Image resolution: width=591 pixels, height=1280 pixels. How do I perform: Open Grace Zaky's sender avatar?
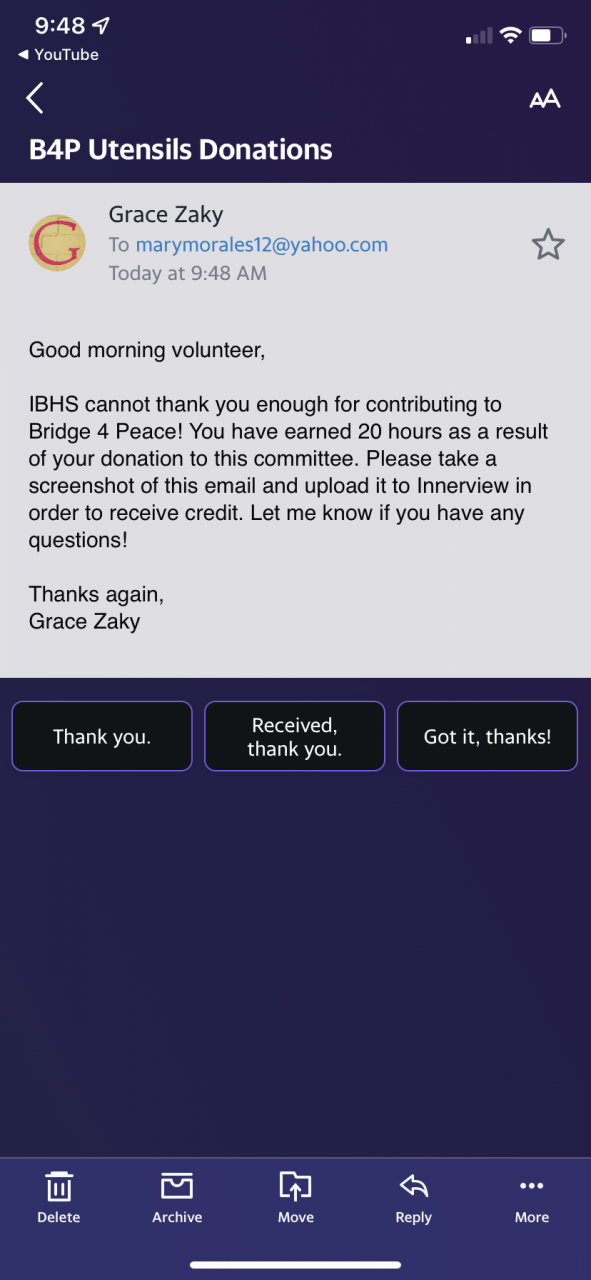pos(57,243)
